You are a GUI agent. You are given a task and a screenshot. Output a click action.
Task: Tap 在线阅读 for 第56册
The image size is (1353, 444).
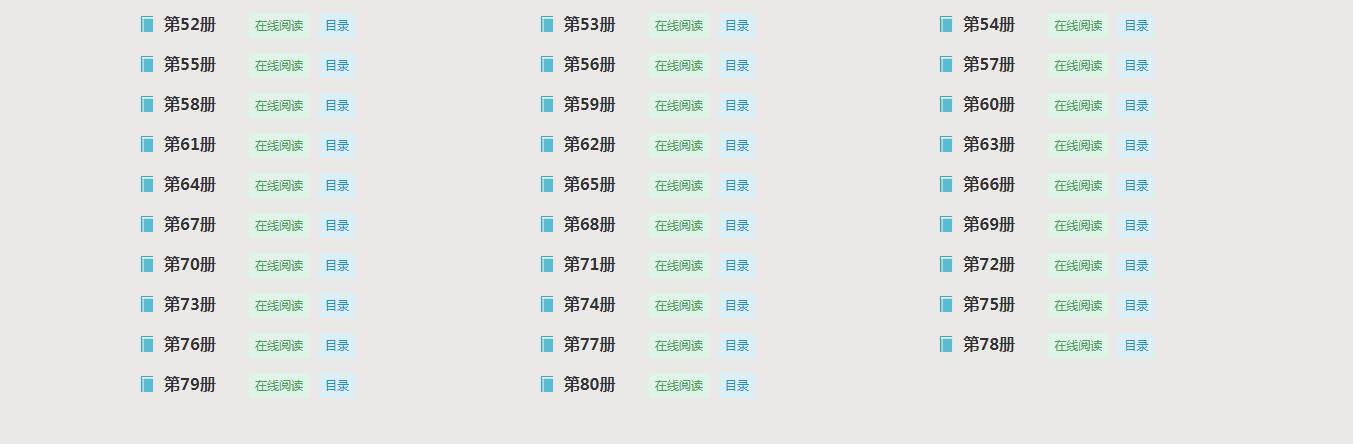679,66
